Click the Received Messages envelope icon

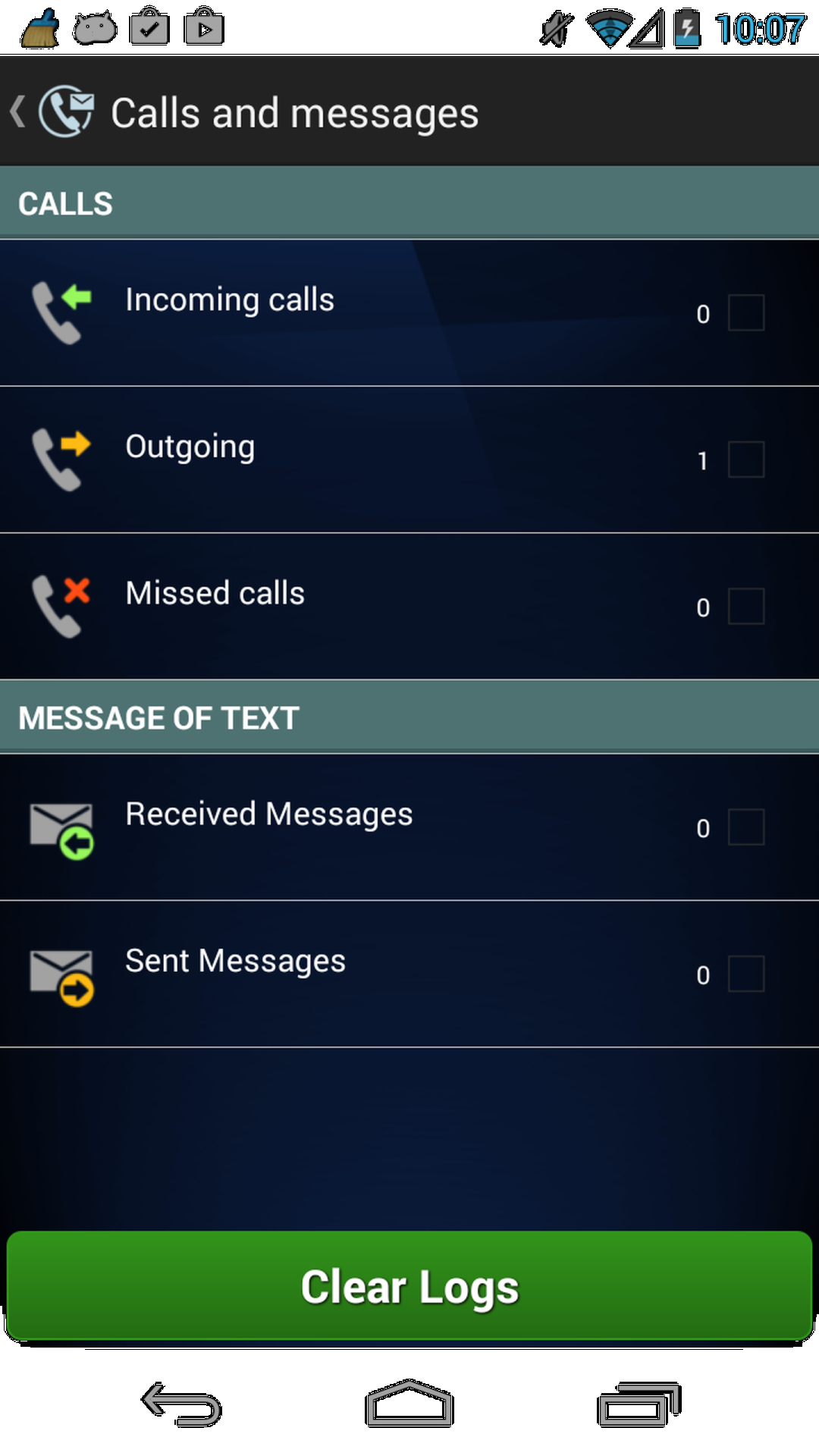[64, 827]
